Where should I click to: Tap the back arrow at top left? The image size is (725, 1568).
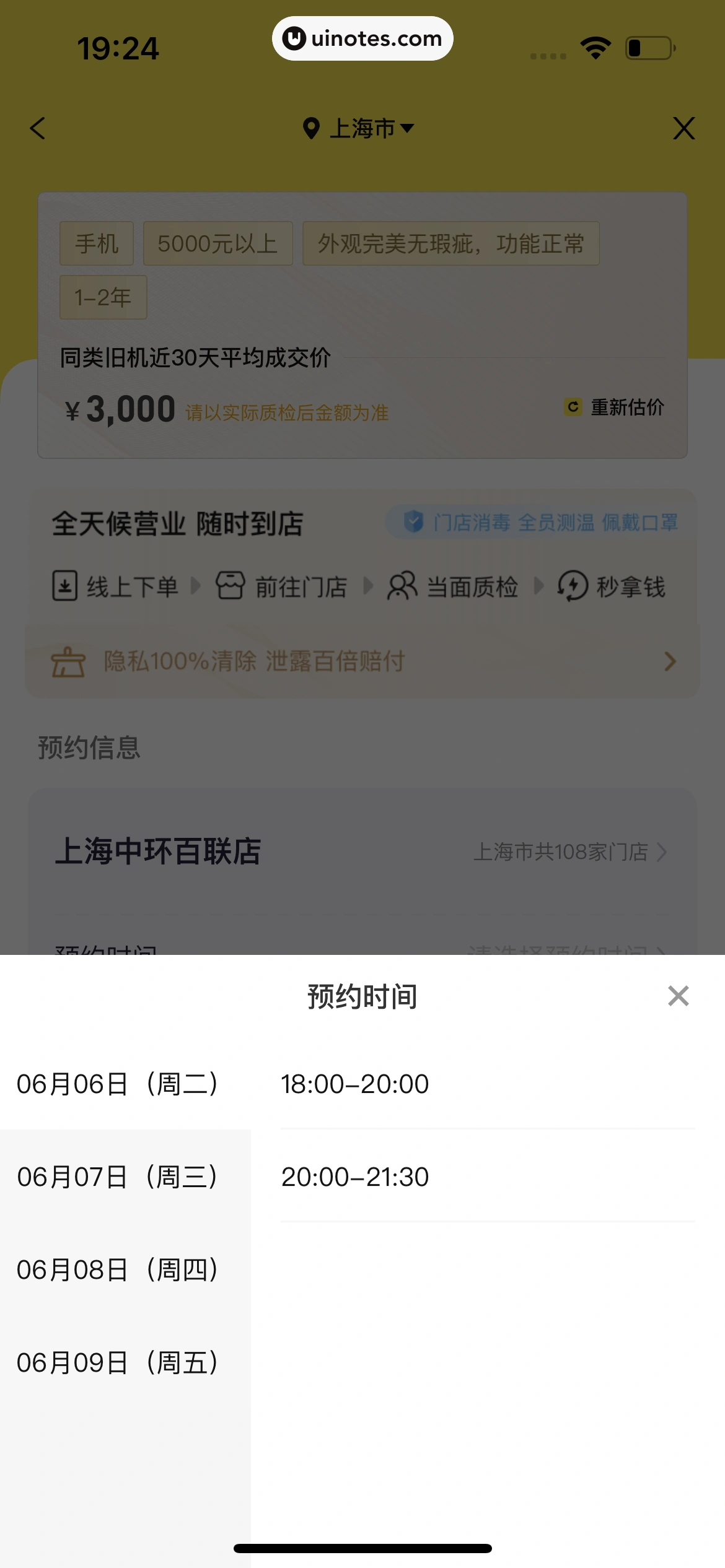37,128
